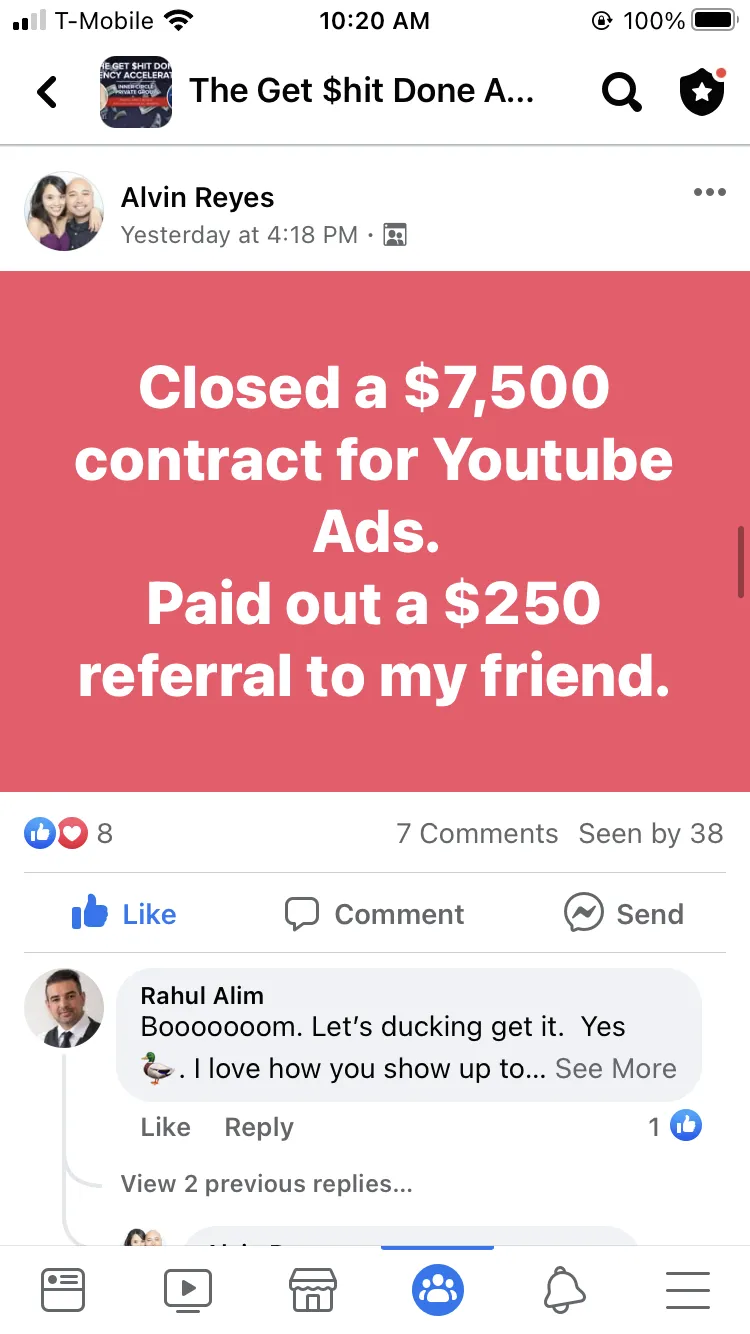Switch to the Watch video tab
This screenshot has width=750, height=1334.
(188, 1289)
